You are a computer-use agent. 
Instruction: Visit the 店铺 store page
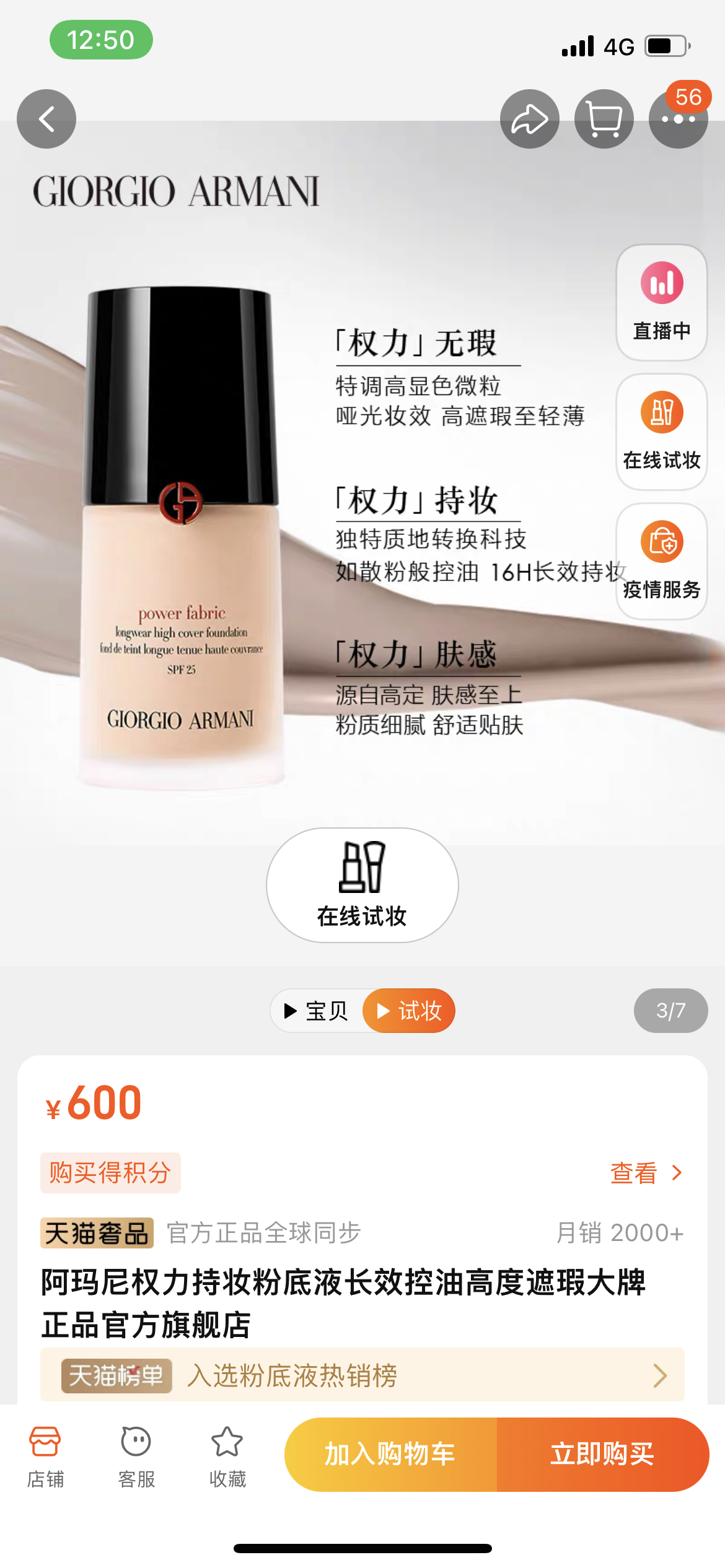pos(45,1457)
